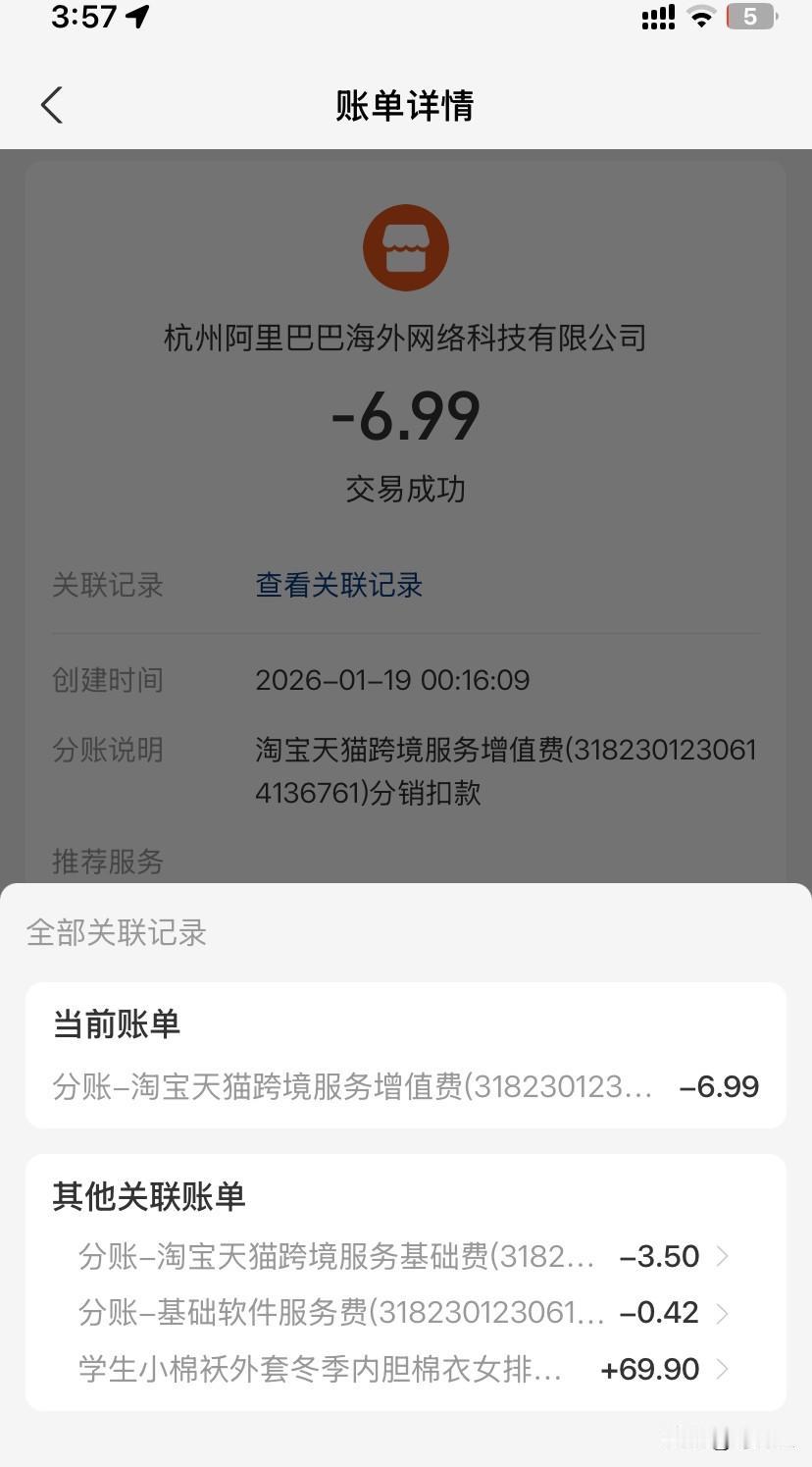Tap the merchant name 杭州阿里巴巴海外网络科技有限公司
The width and height of the screenshot is (812, 1467).
pyautogui.click(x=406, y=338)
